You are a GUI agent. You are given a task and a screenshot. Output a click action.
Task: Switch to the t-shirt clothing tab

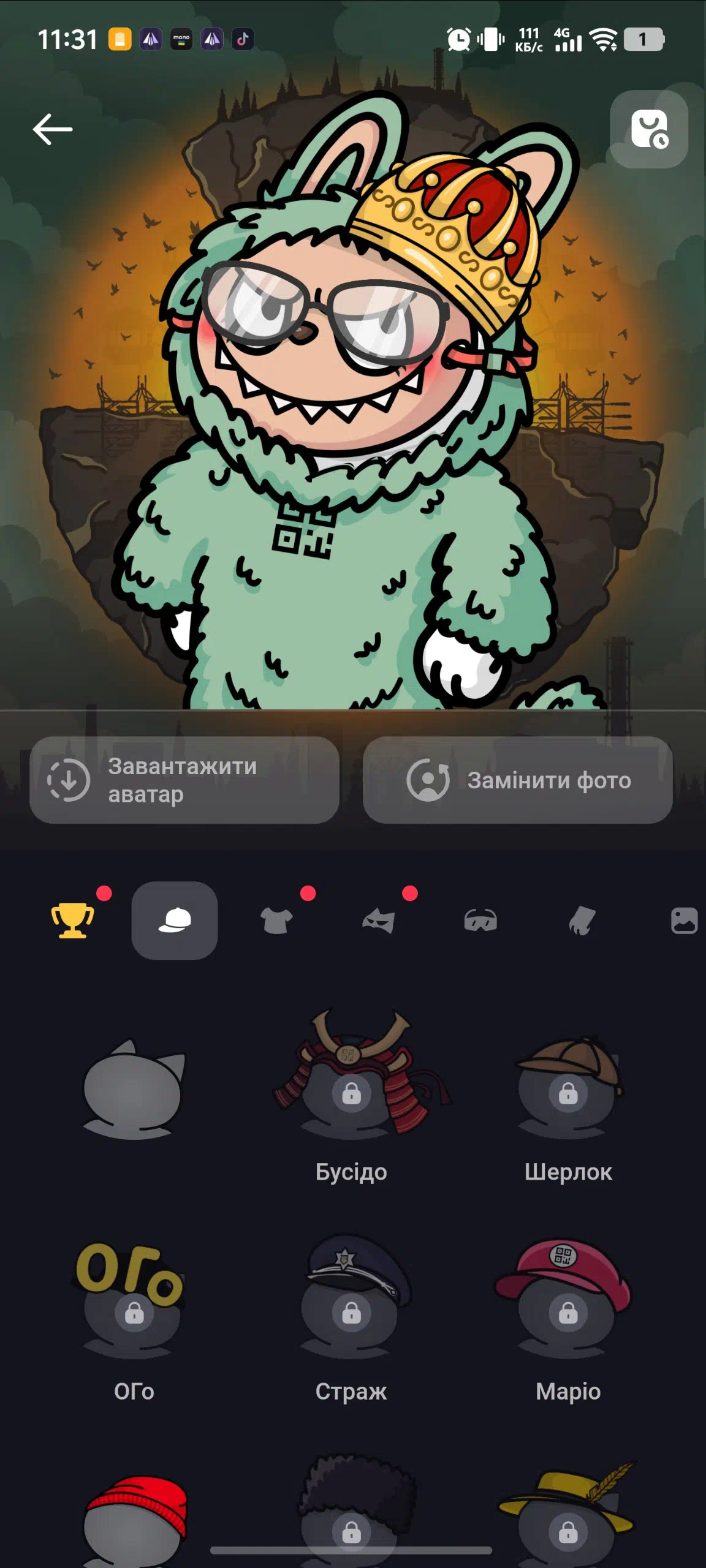(x=276, y=921)
